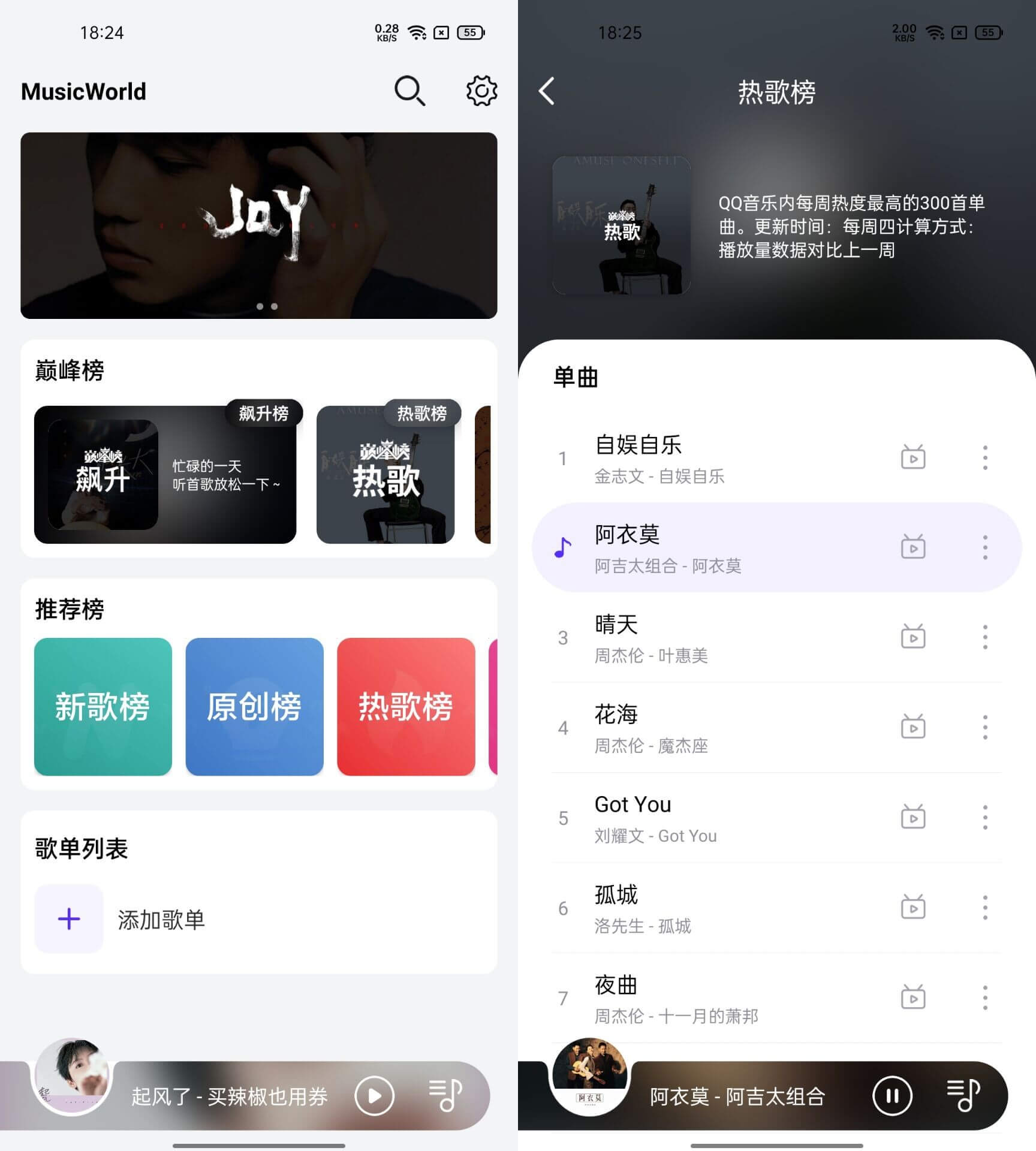Image resolution: width=1036 pixels, height=1151 pixels.
Task: Select the second carousel dot under the JoY banner
Action: [273, 306]
